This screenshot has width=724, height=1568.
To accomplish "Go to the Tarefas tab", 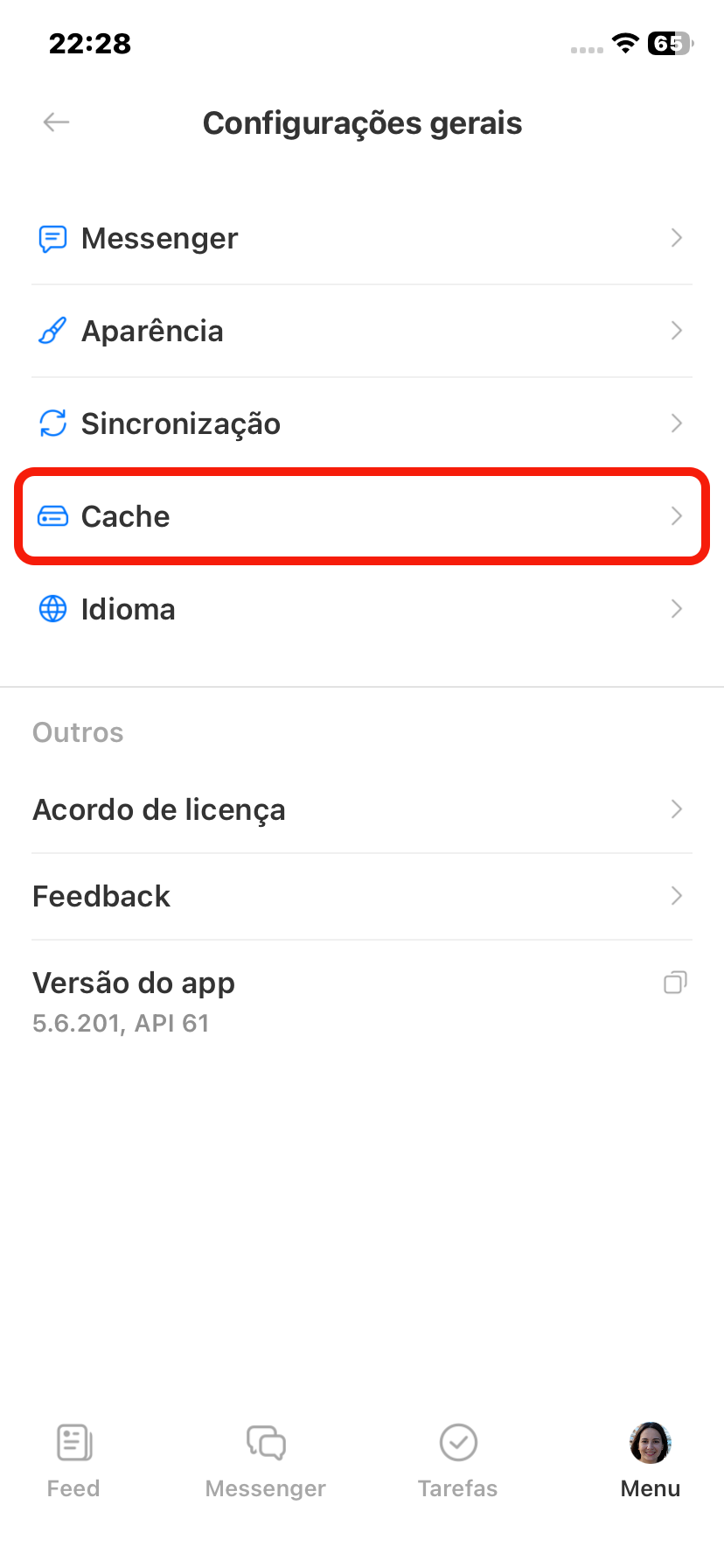I will click(457, 1459).
